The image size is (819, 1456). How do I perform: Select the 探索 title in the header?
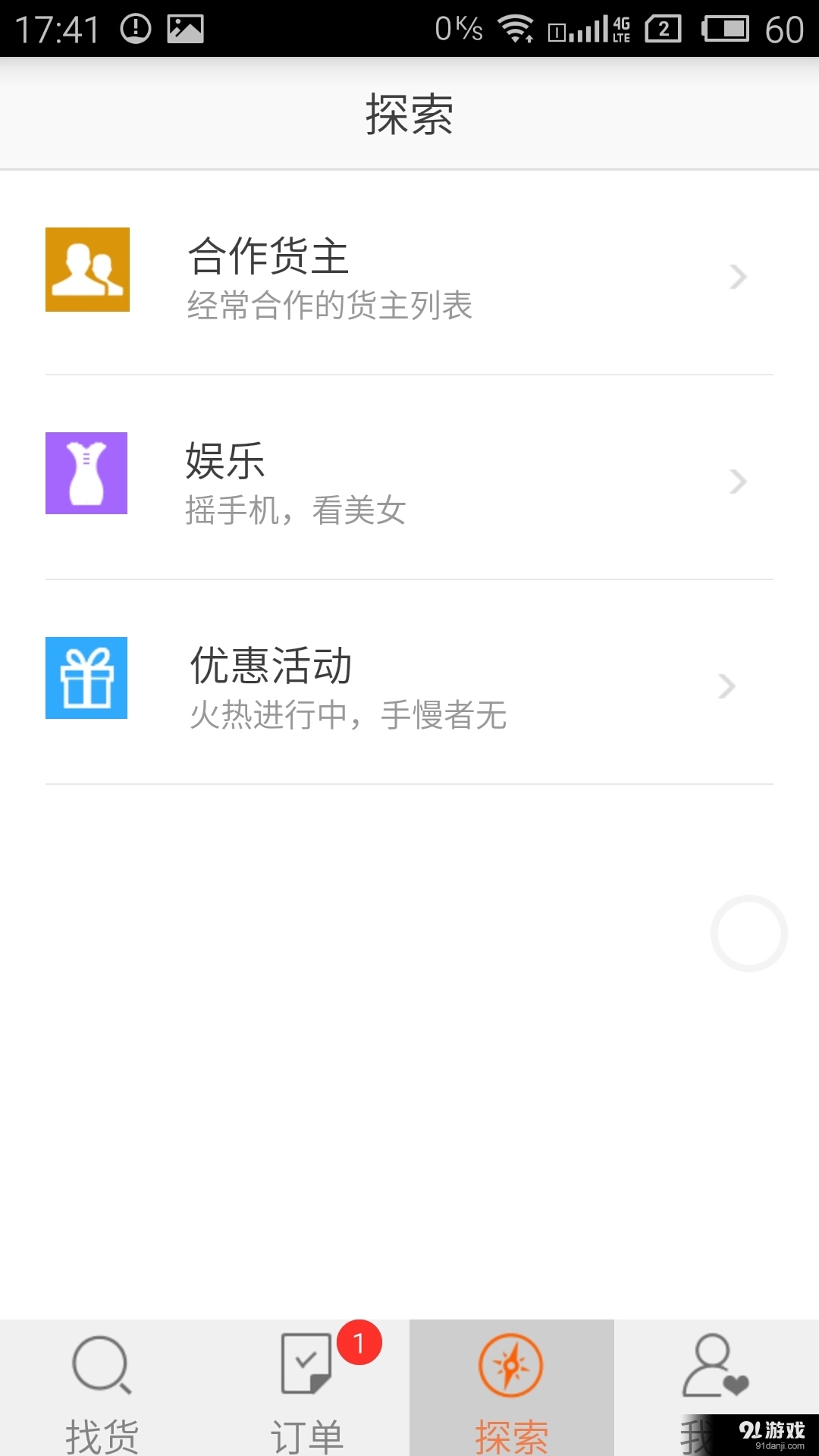409,114
